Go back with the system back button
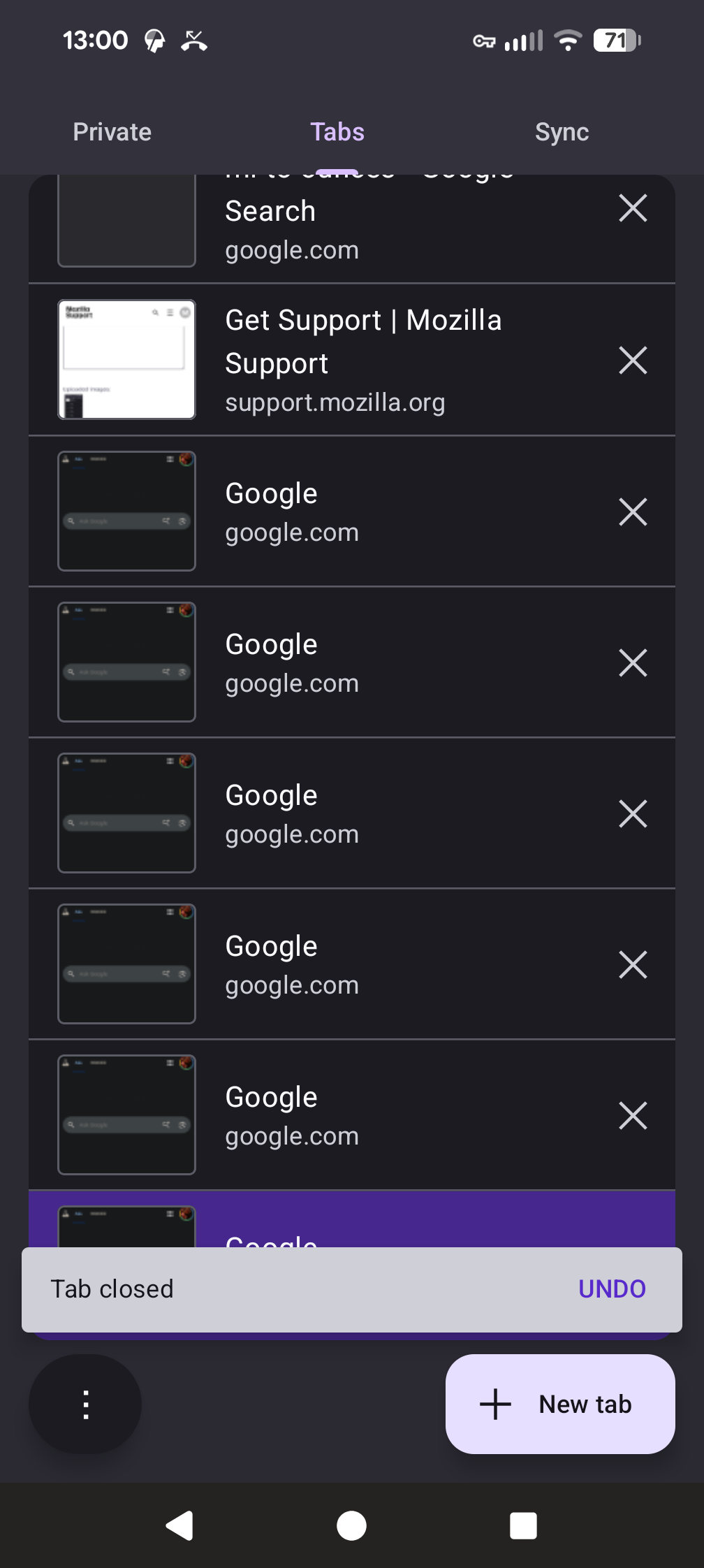This screenshot has width=704, height=1568. point(179,1525)
